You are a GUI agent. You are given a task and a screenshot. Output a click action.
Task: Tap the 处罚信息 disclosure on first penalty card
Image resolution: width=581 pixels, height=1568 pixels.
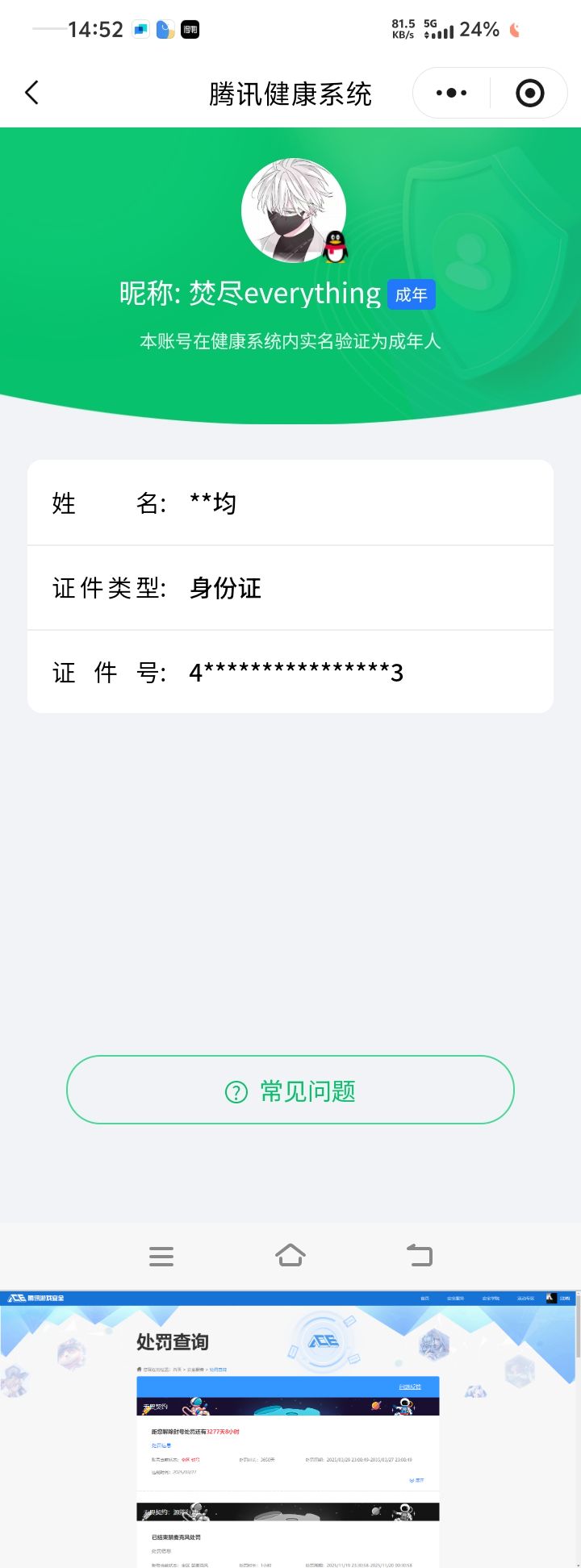click(158, 1445)
